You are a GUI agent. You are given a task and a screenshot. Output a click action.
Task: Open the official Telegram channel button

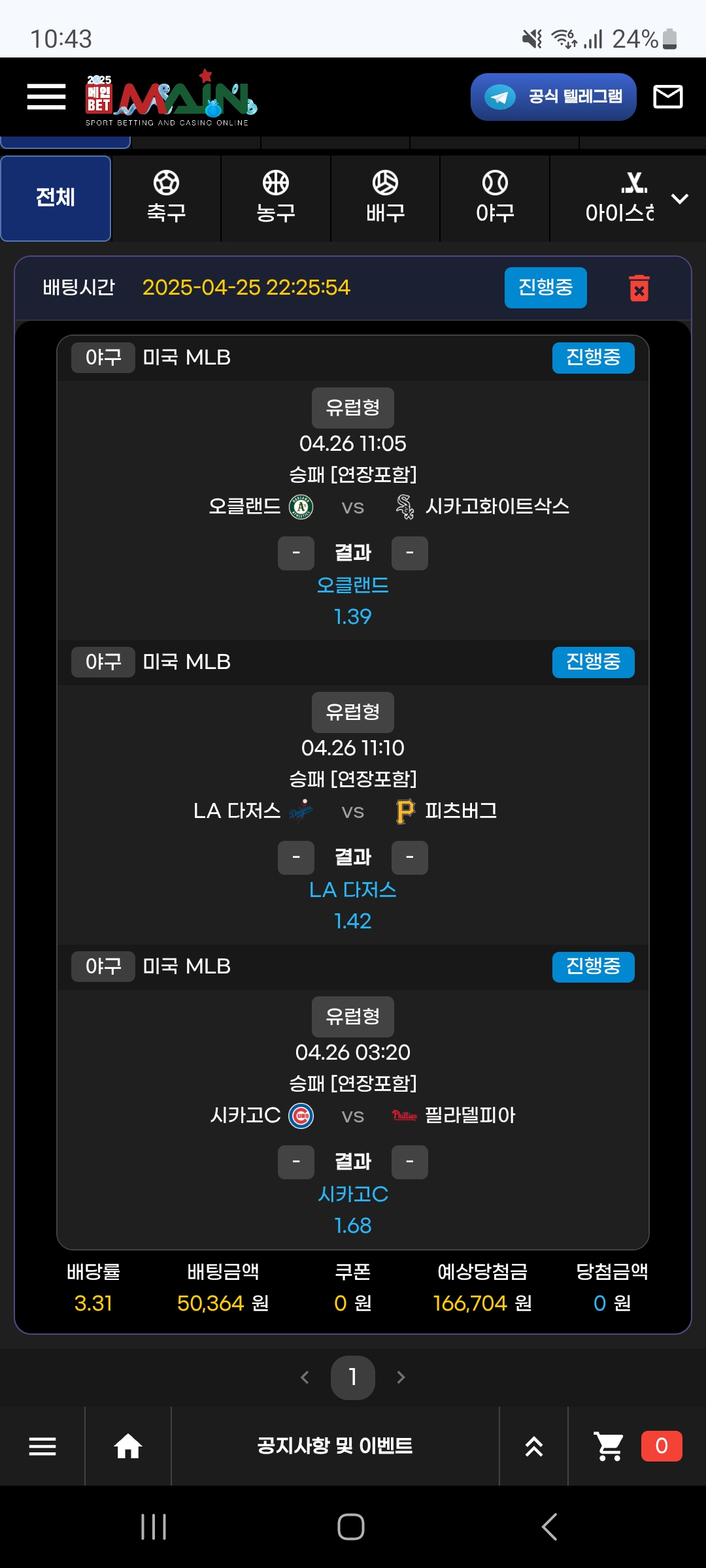[x=553, y=97]
